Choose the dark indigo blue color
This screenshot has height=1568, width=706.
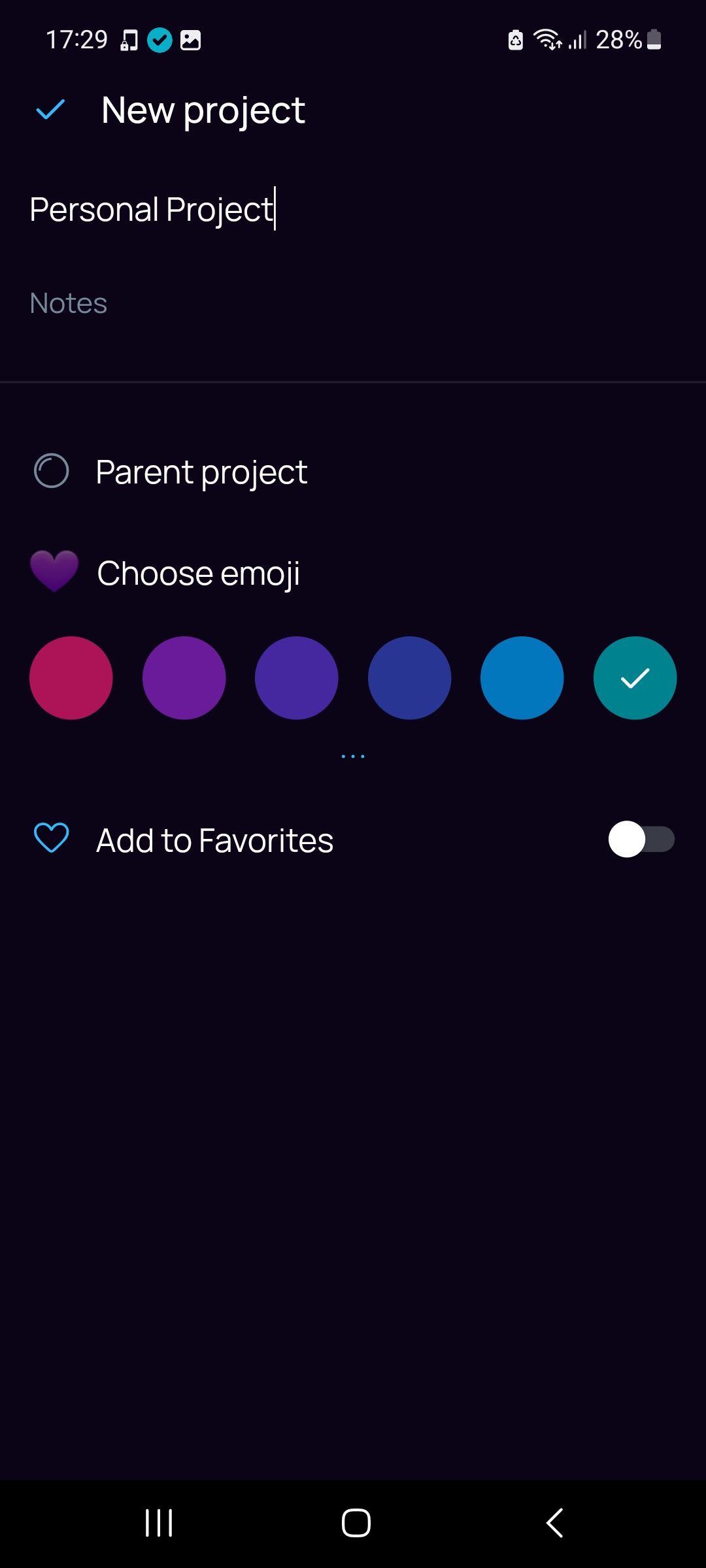point(410,678)
